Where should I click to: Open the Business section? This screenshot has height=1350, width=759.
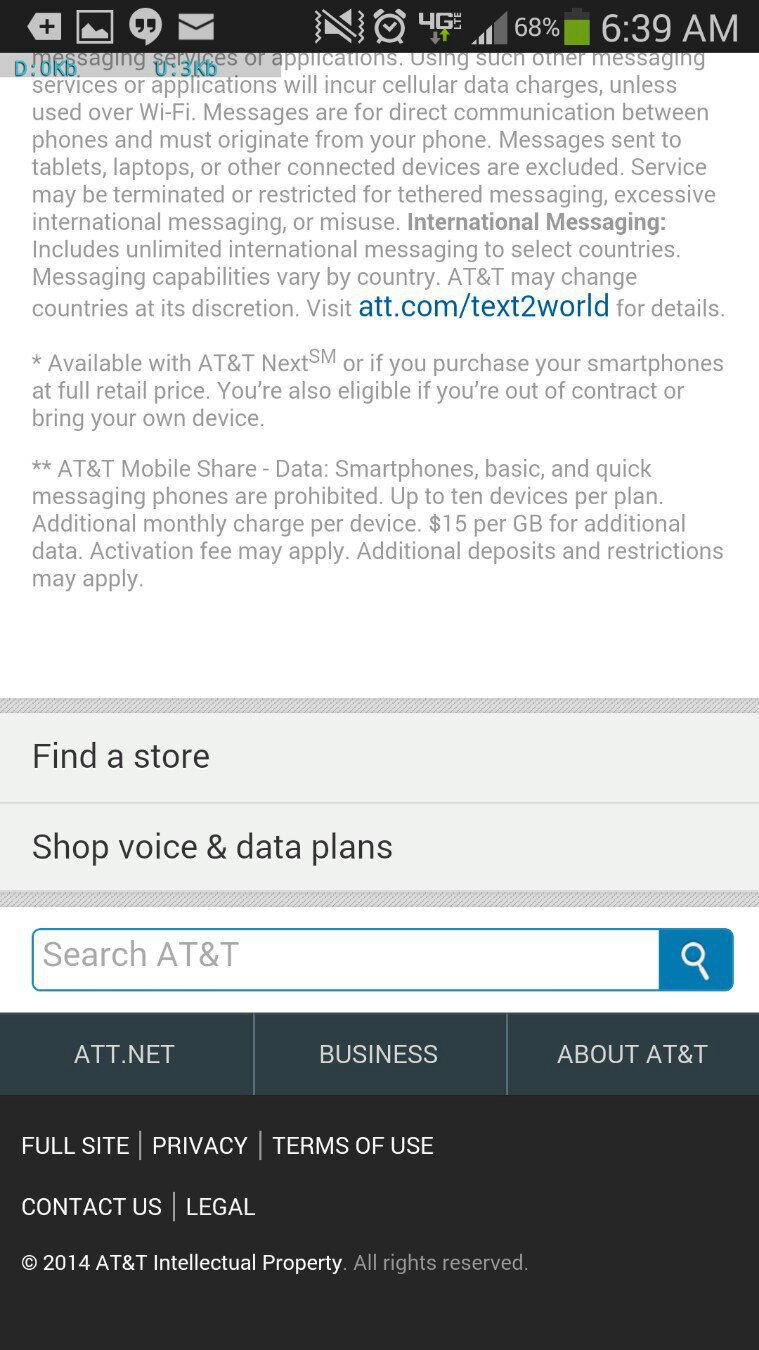(379, 1054)
